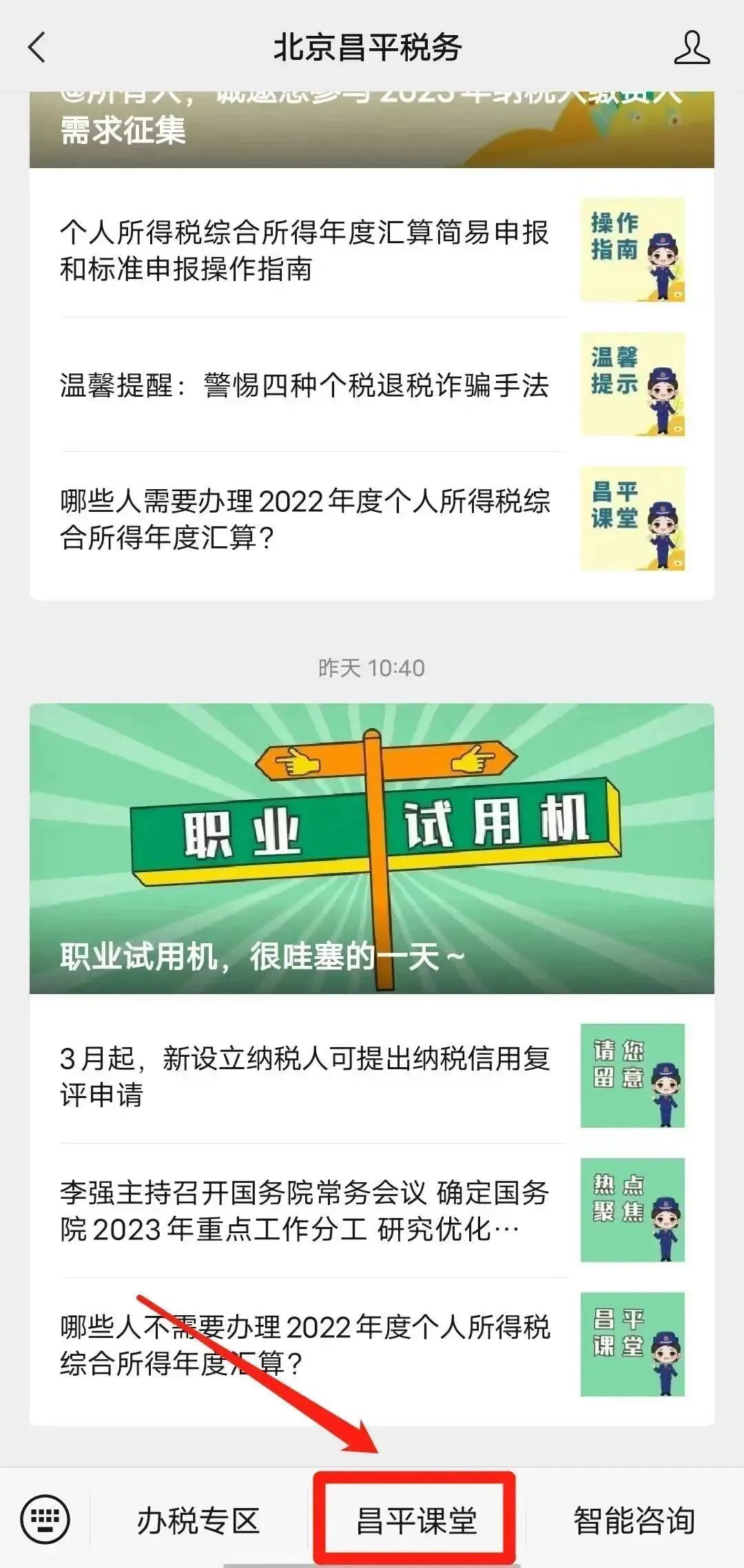Open the 职业试用机 featured article
This screenshot has width=744, height=1568.
(x=371, y=847)
